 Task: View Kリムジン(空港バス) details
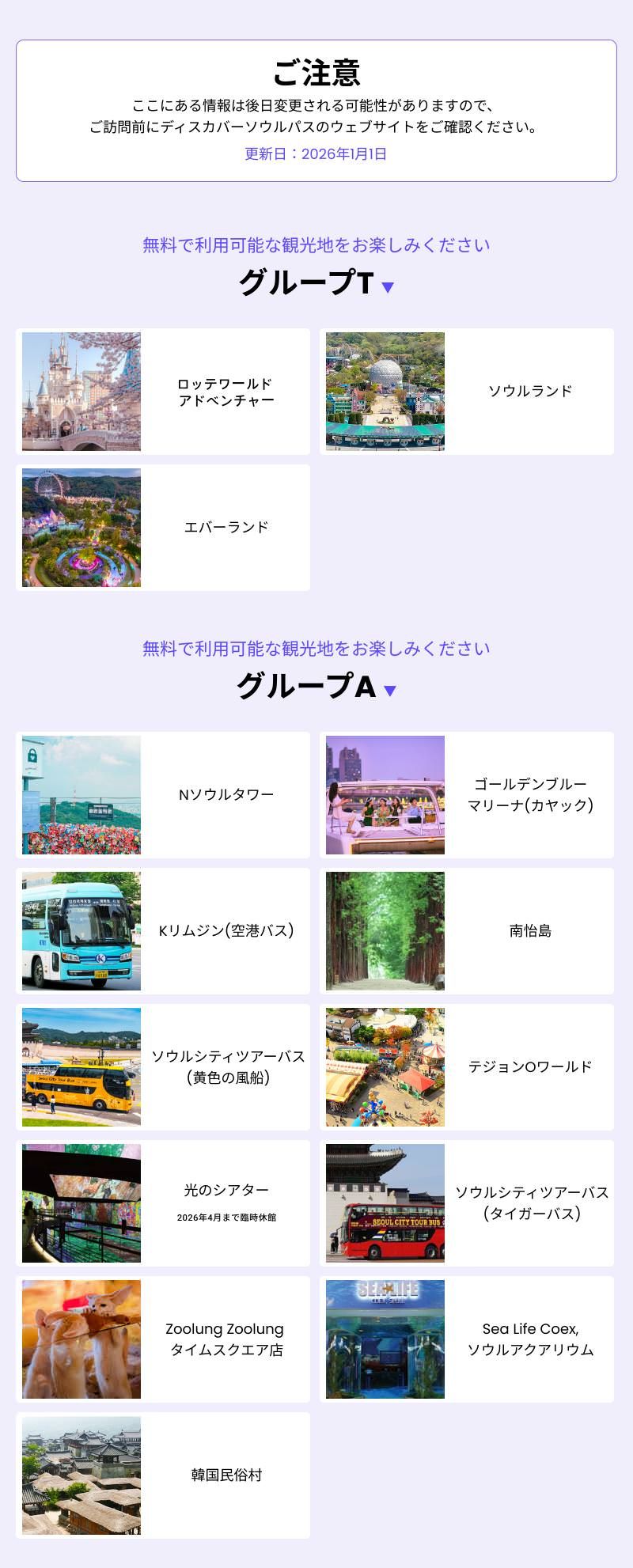pyautogui.click(x=163, y=931)
